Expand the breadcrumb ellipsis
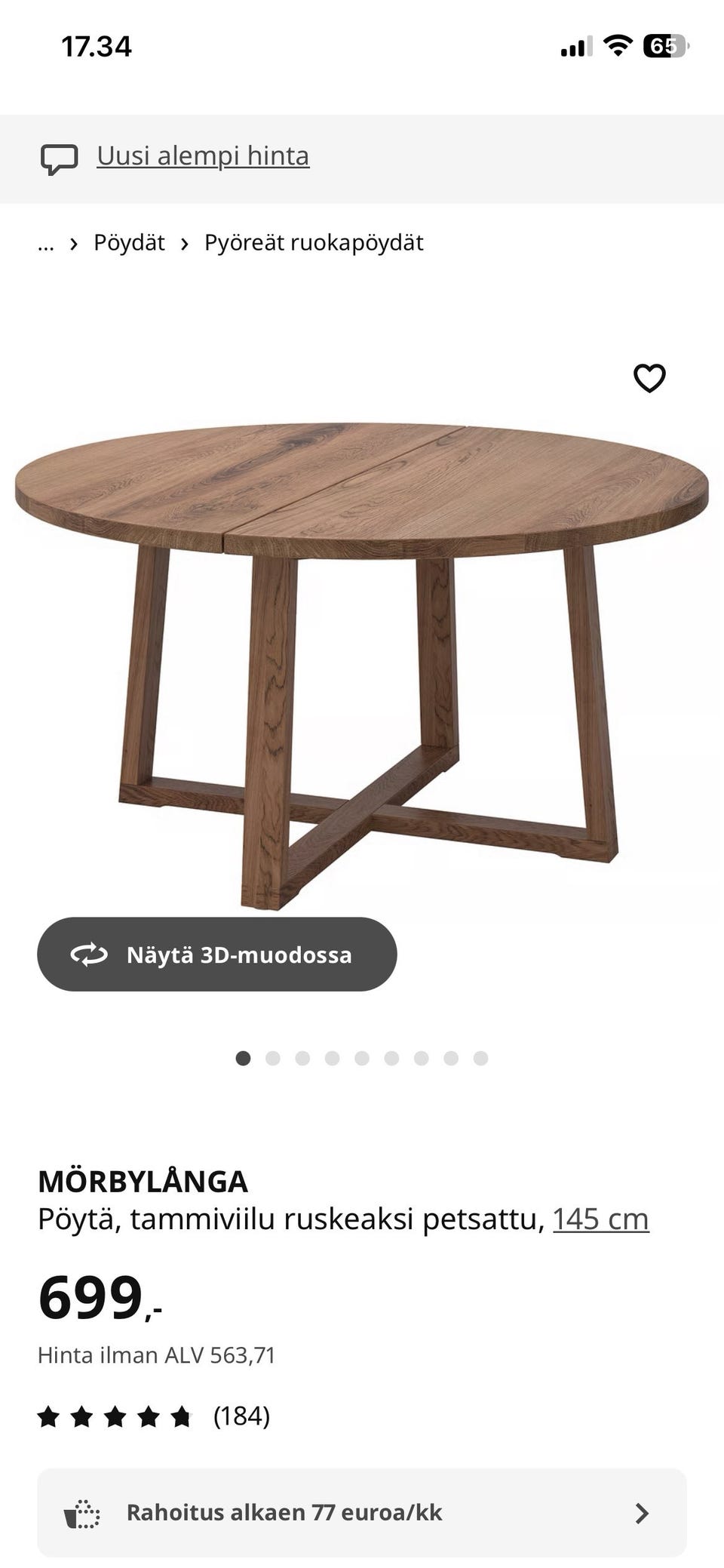Image resolution: width=724 pixels, height=1568 pixels. tap(46, 243)
